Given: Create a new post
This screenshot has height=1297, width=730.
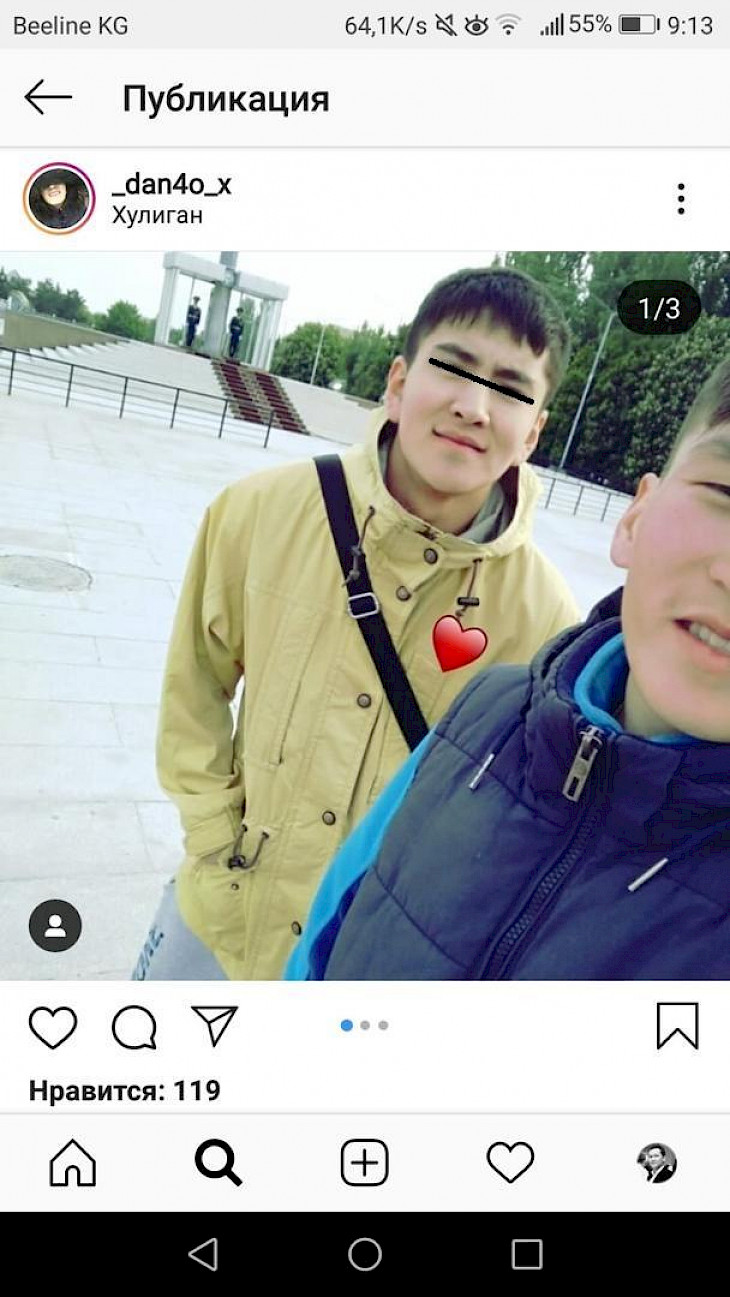Looking at the screenshot, I should click(364, 1163).
